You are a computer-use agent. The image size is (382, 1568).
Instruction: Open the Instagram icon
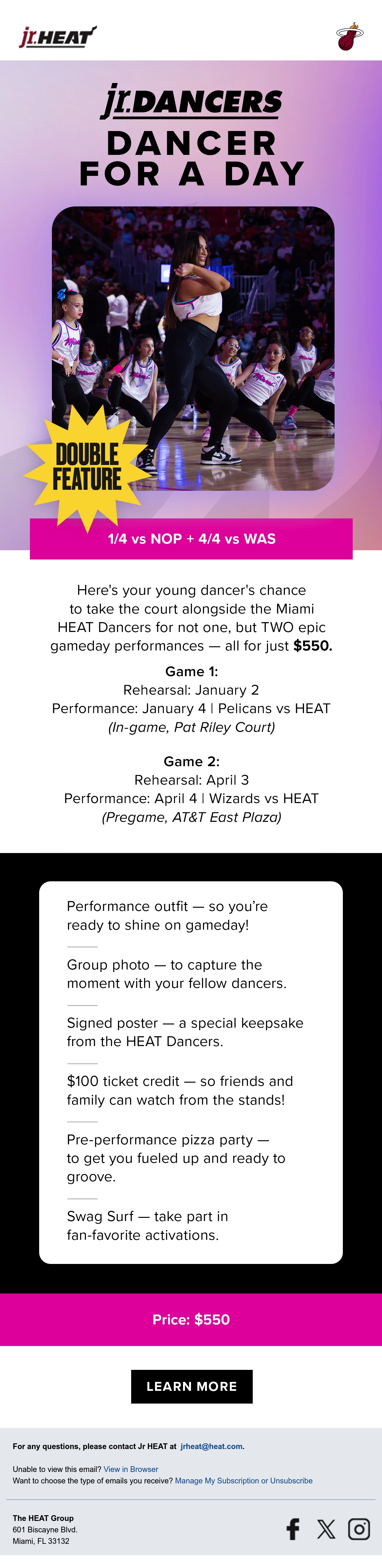click(x=359, y=1529)
